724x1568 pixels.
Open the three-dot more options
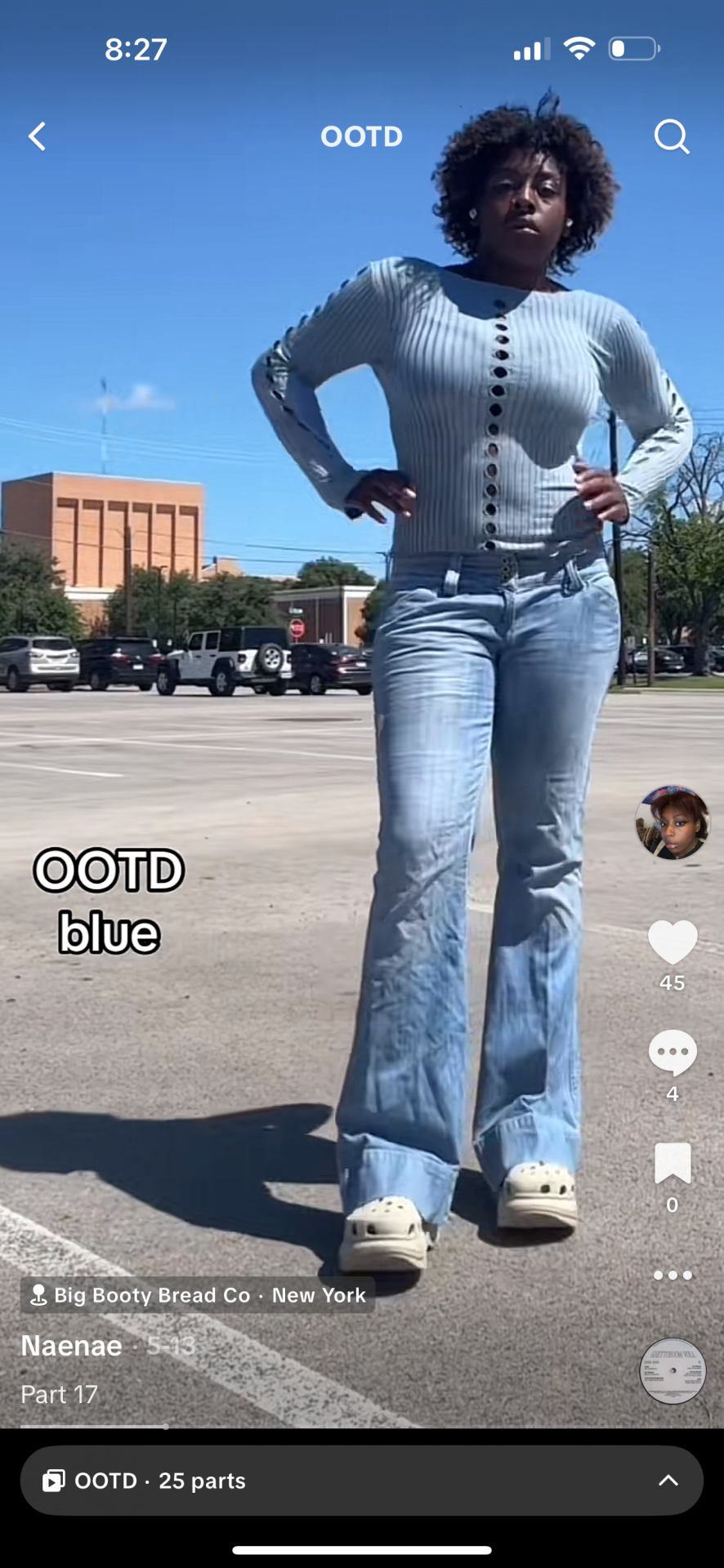click(x=672, y=1275)
